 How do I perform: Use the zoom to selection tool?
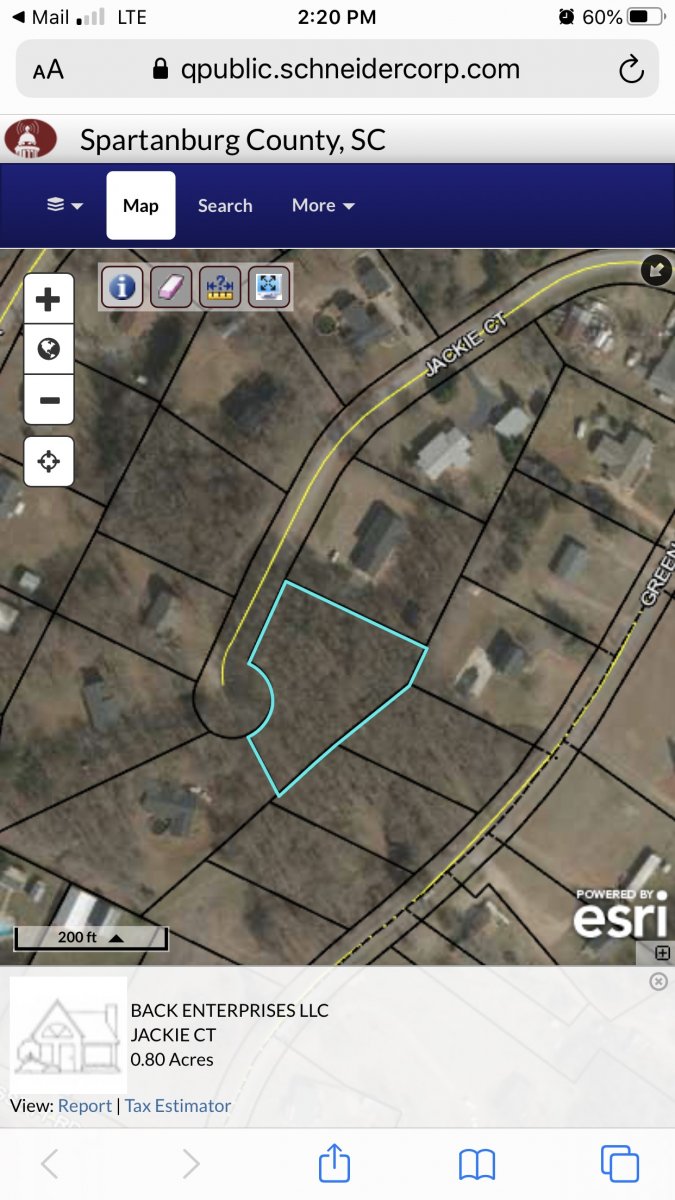click(x=269, y=287)
